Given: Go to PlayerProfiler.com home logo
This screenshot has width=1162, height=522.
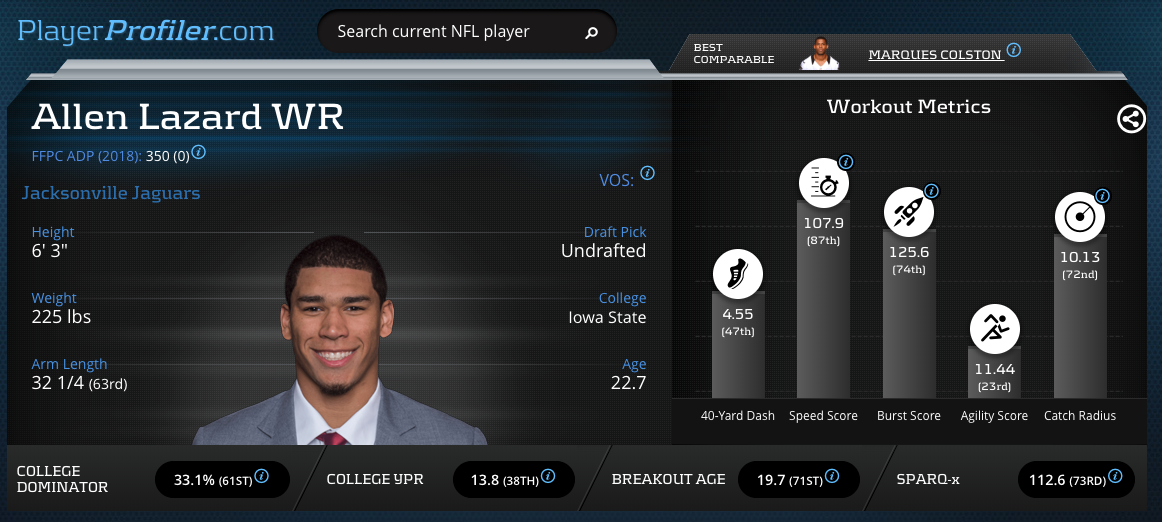Looking at the screenshot, I should click(146, 31).
